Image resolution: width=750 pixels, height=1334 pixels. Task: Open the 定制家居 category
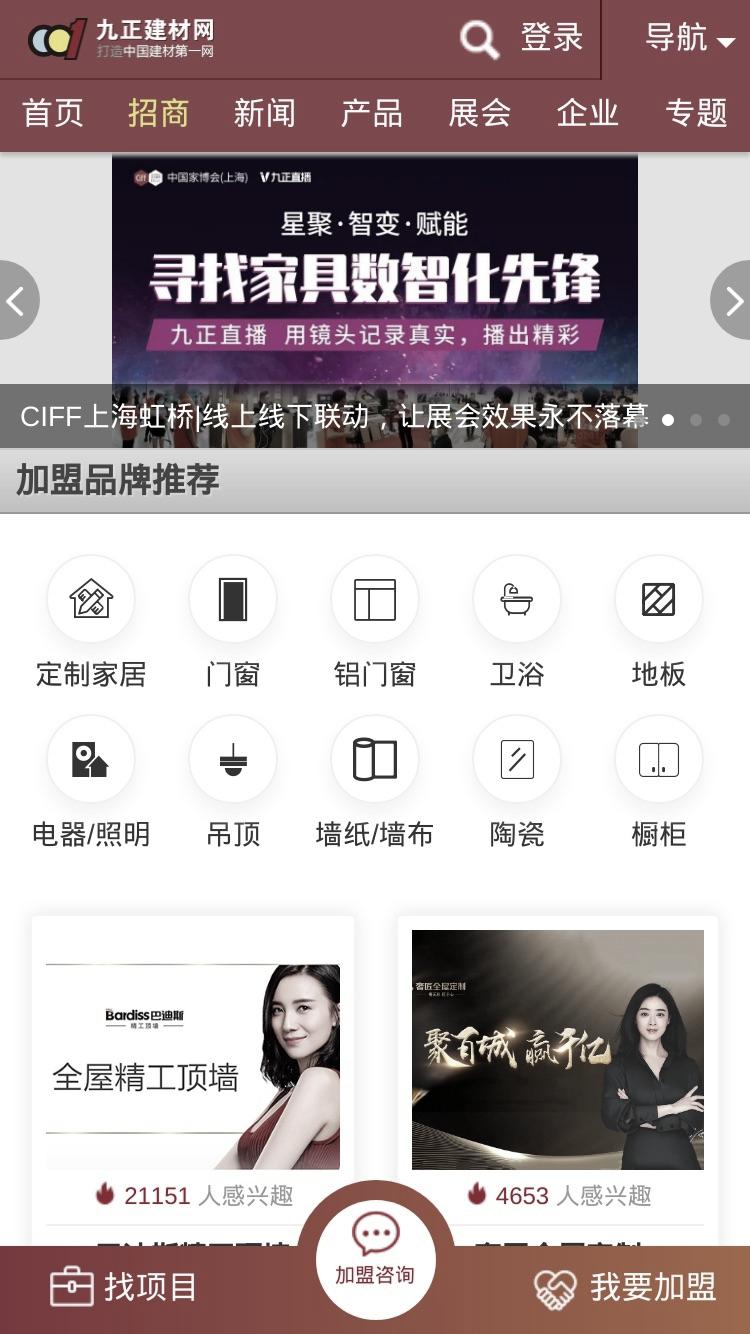click(91, 622)
